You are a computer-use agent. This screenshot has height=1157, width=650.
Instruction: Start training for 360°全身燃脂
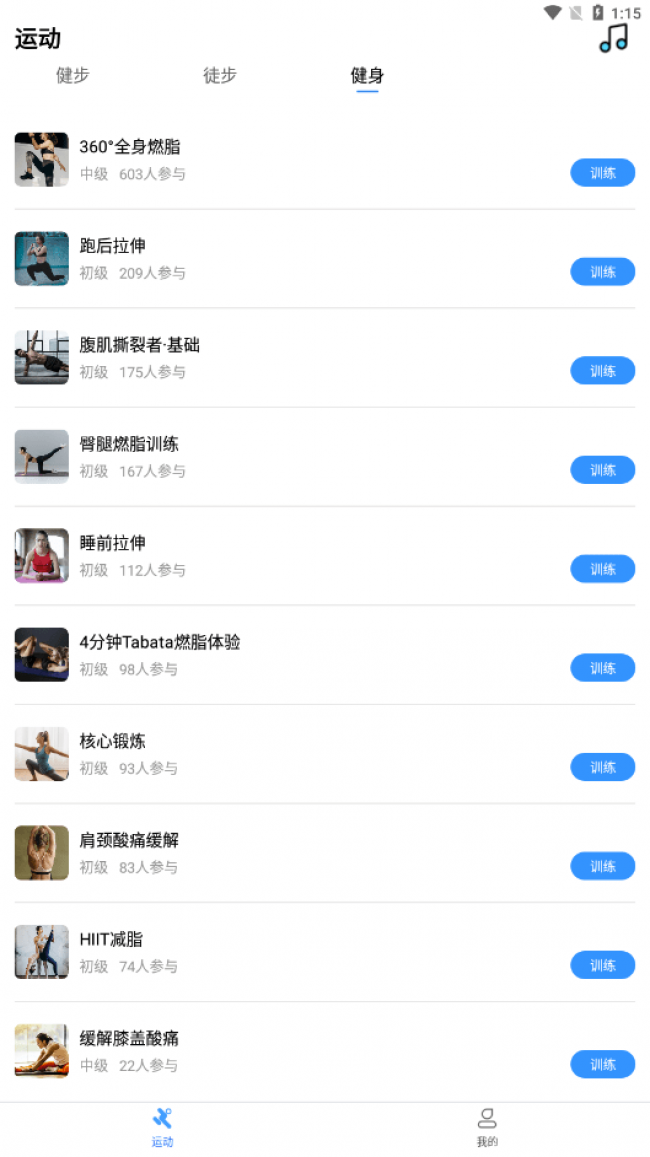tap(602, 173)
